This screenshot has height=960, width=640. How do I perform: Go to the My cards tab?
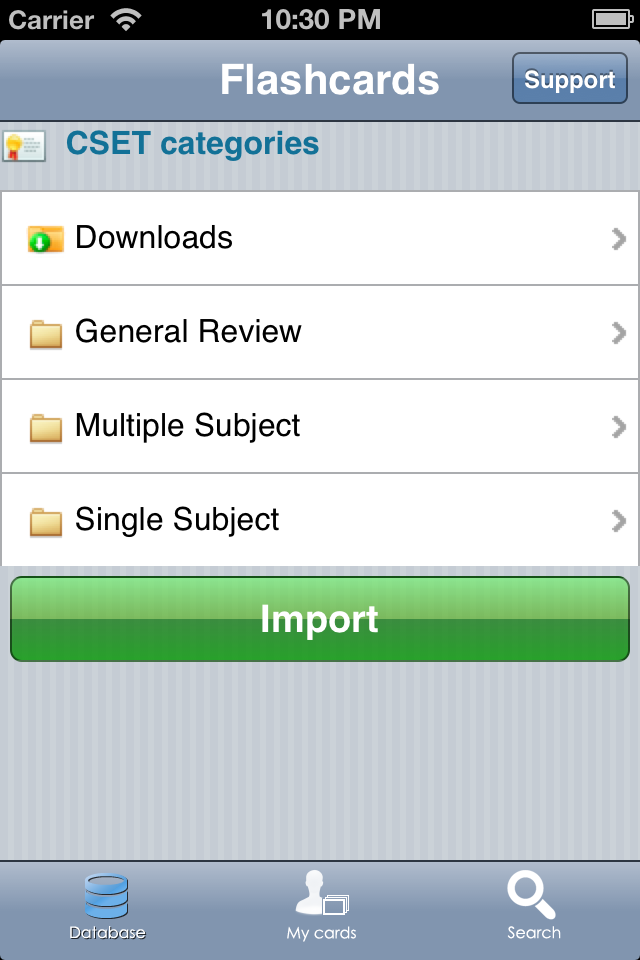click(321, 908)
